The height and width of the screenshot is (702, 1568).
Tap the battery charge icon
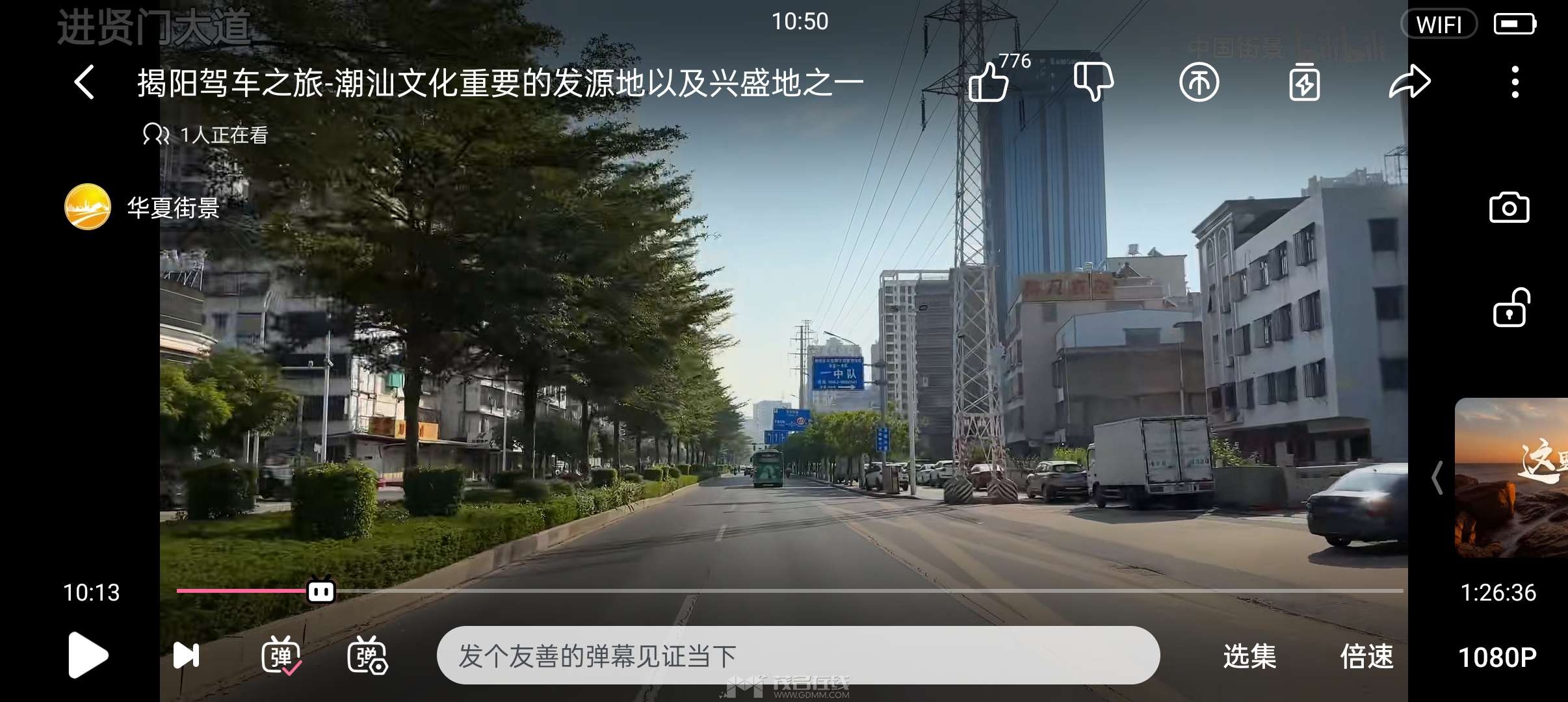point(1304,83)
